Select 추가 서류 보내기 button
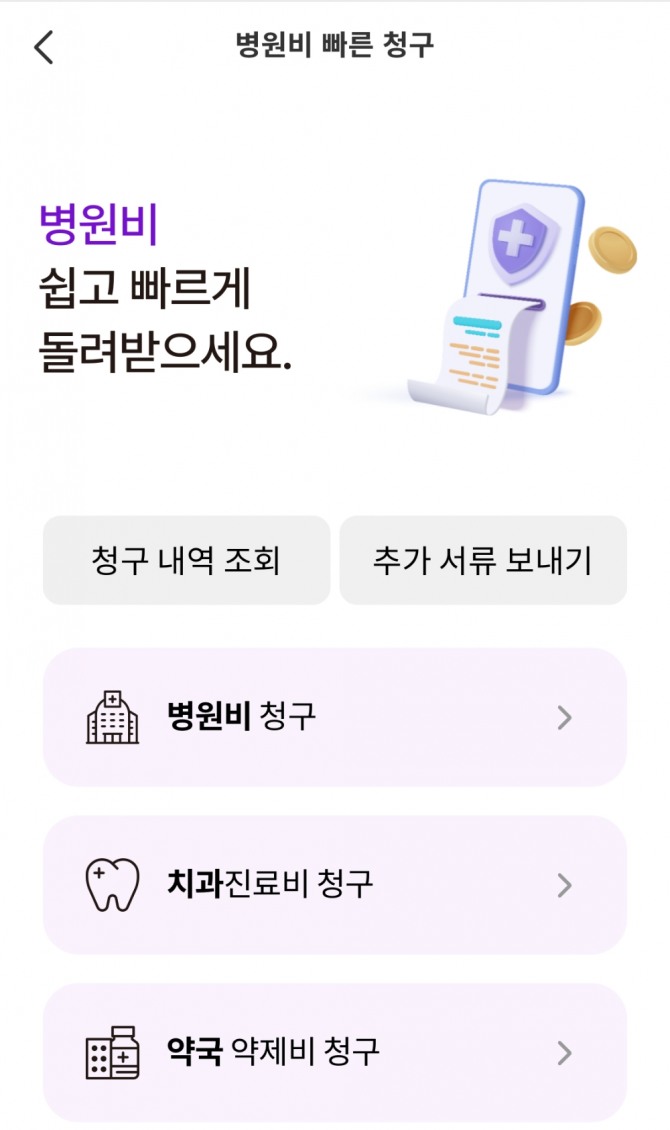670x1130 pixels. [x=483, y=561]
